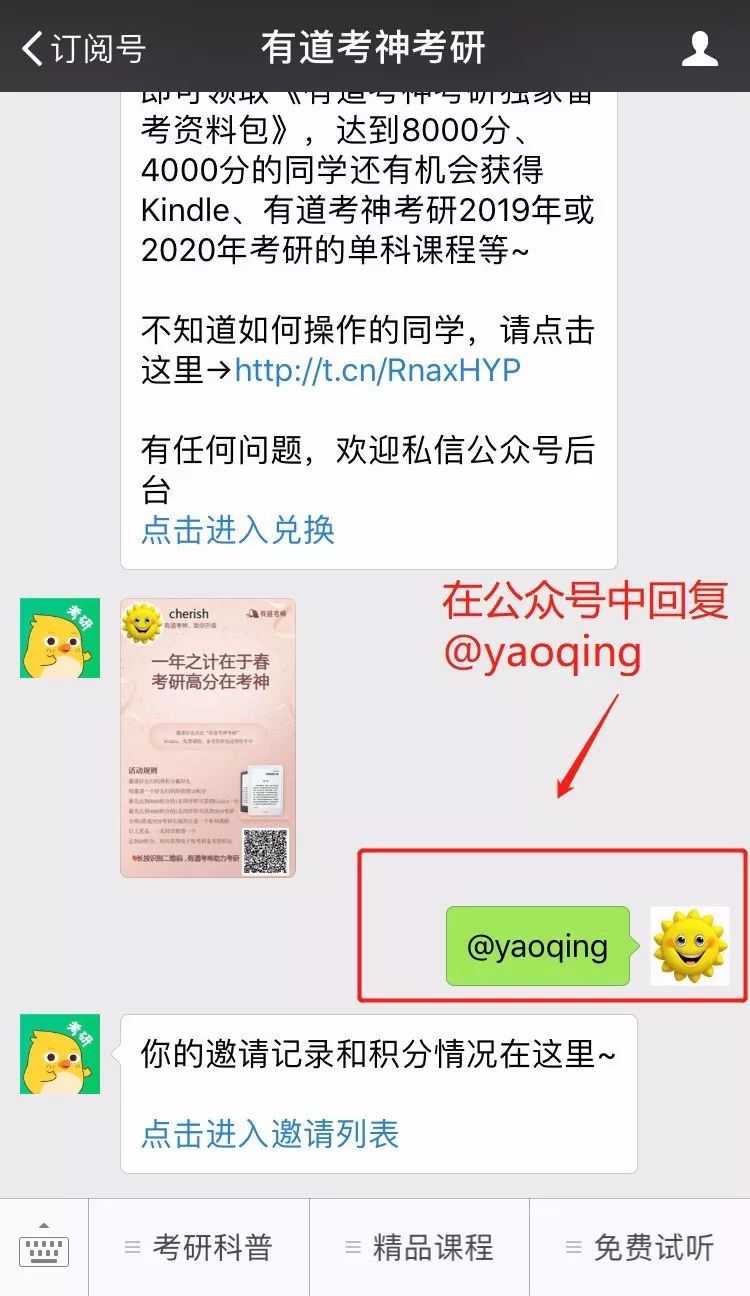Open 点击进入邀请列表 link
This screenshot has height=1296, width=750.
[x=270, y=1133]
